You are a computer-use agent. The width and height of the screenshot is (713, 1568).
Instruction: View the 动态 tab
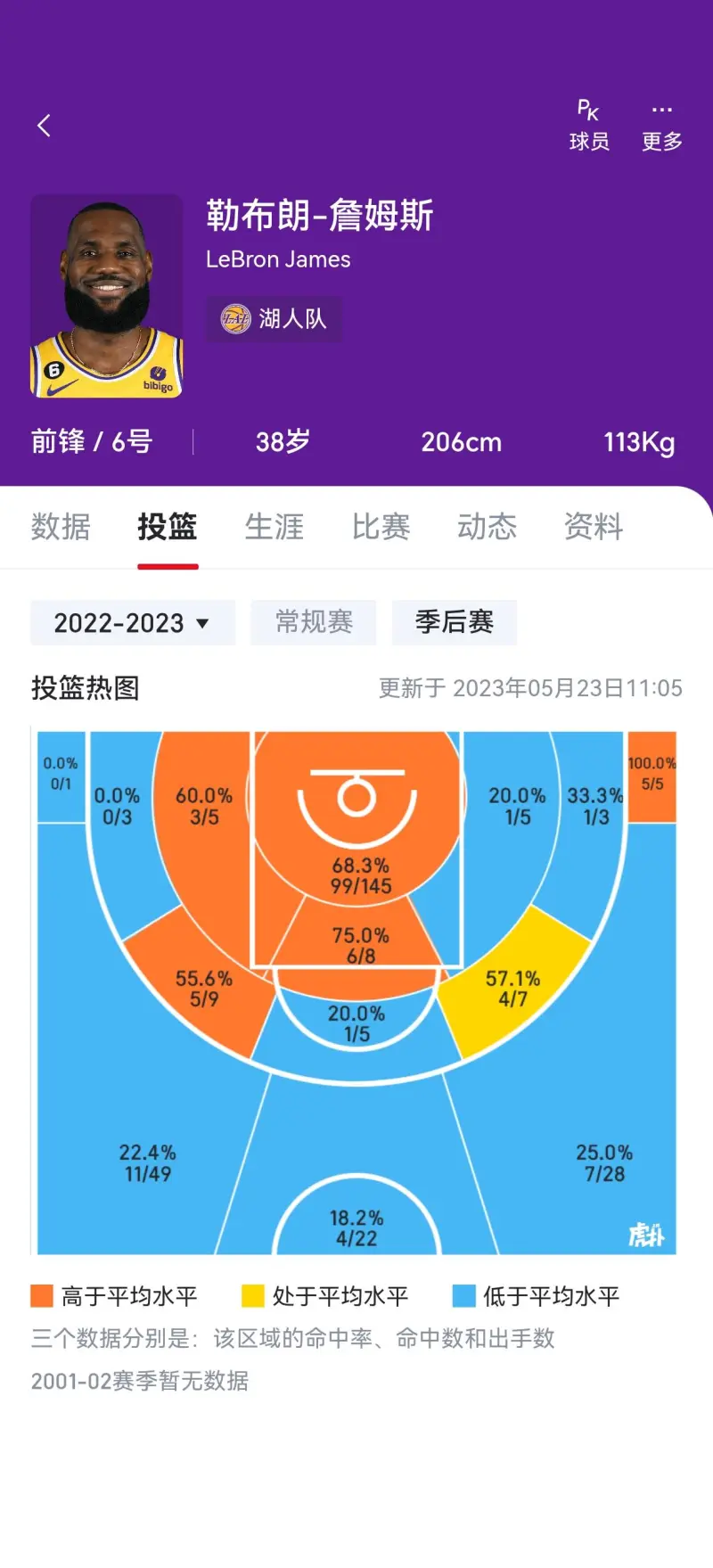pyautogui.click(x=488, y=527)
